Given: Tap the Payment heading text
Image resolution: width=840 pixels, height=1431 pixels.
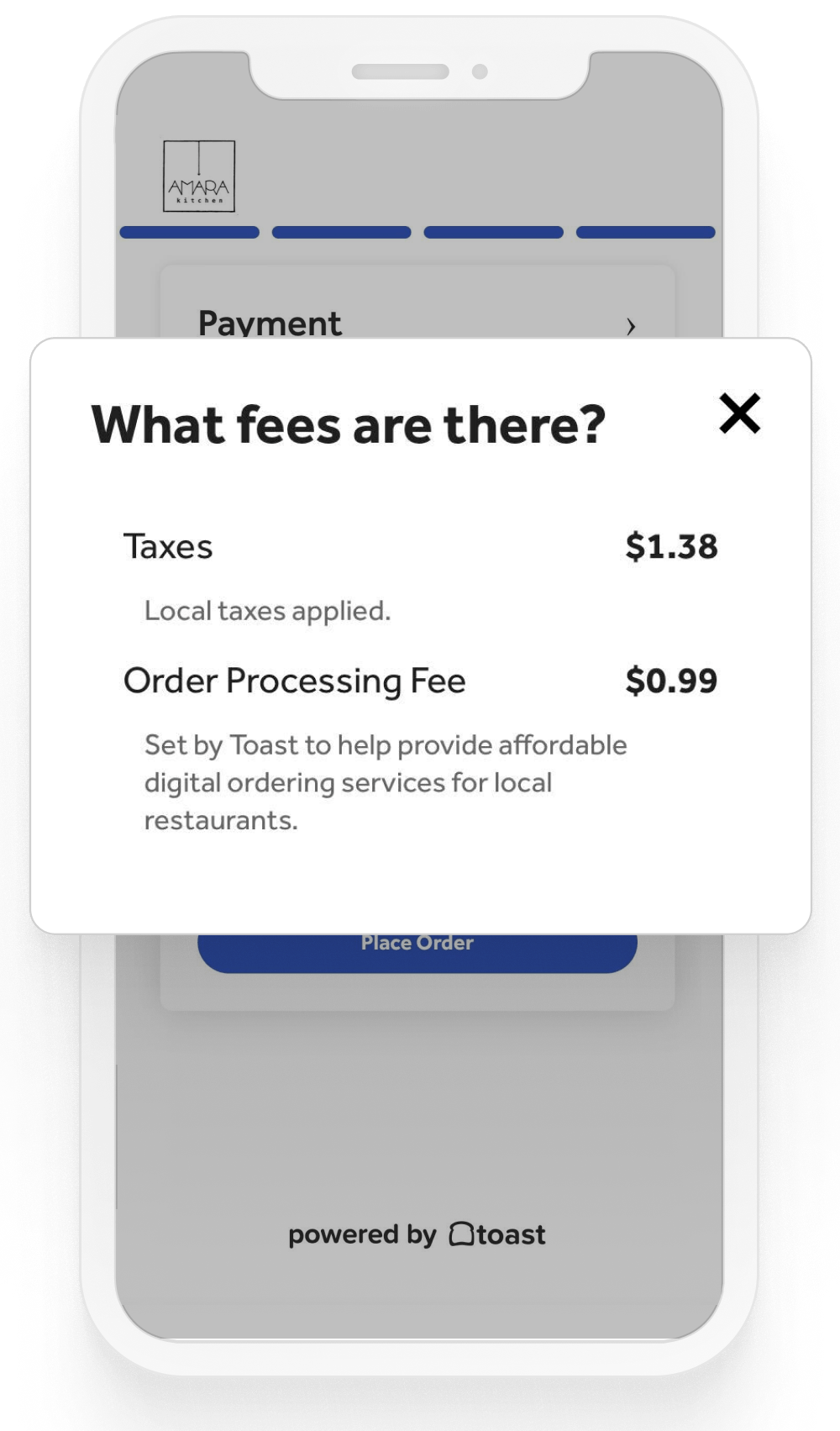Looking at the screenshot, I should [x=270, y=324].
